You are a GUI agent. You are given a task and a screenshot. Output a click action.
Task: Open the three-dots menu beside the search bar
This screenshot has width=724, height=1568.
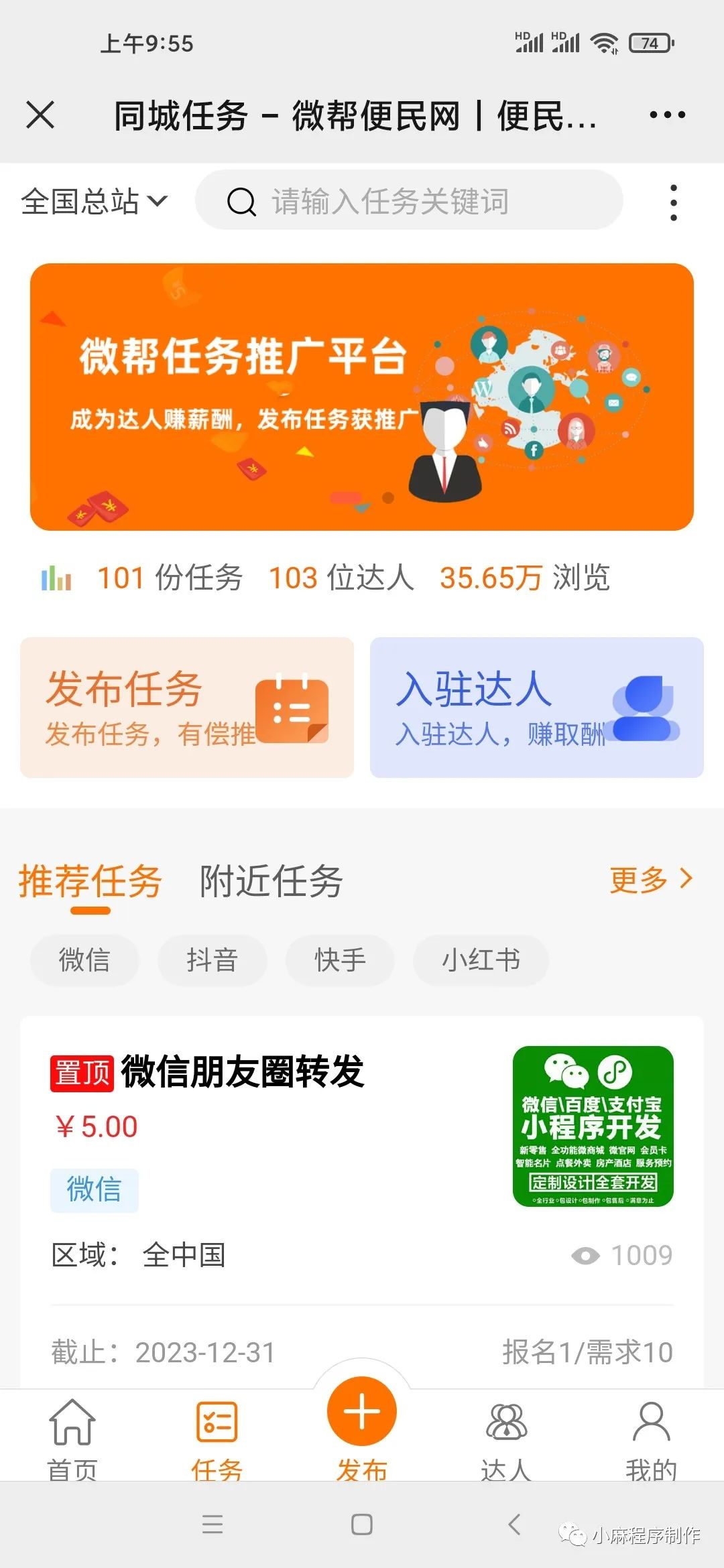pyautogui.click(x=672, y=200)
